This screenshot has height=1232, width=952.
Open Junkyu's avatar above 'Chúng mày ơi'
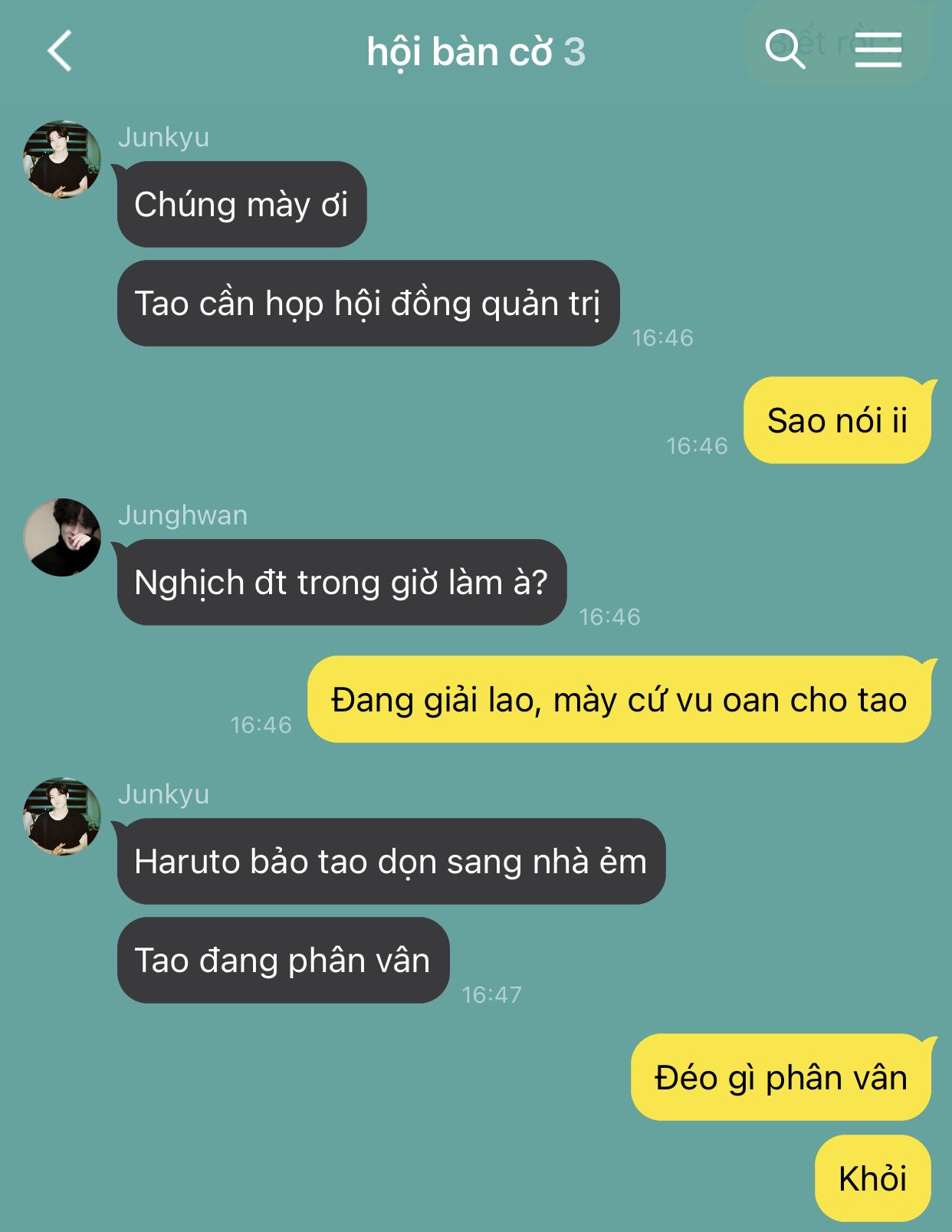[62, 159]
